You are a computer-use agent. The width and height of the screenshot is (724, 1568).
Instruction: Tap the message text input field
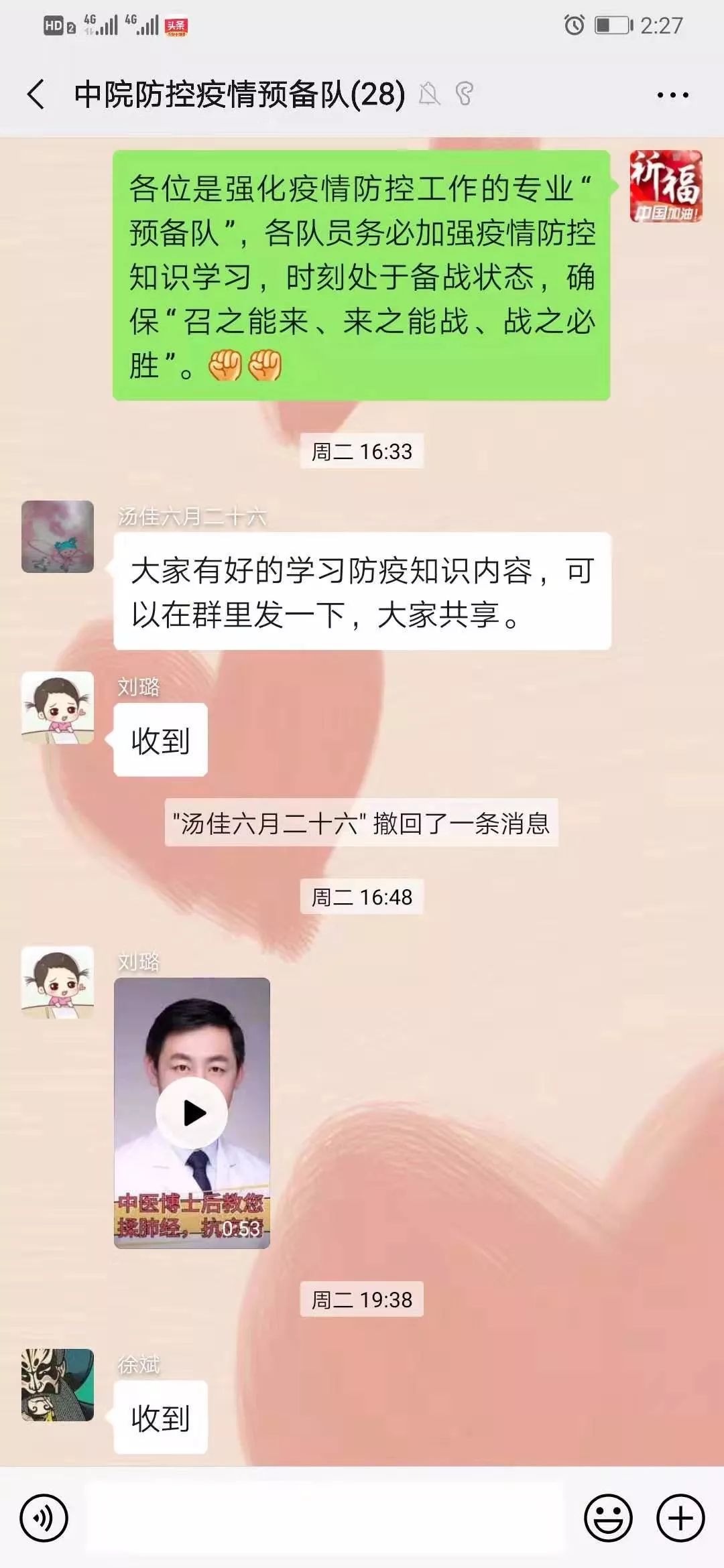pos(325,1518)
